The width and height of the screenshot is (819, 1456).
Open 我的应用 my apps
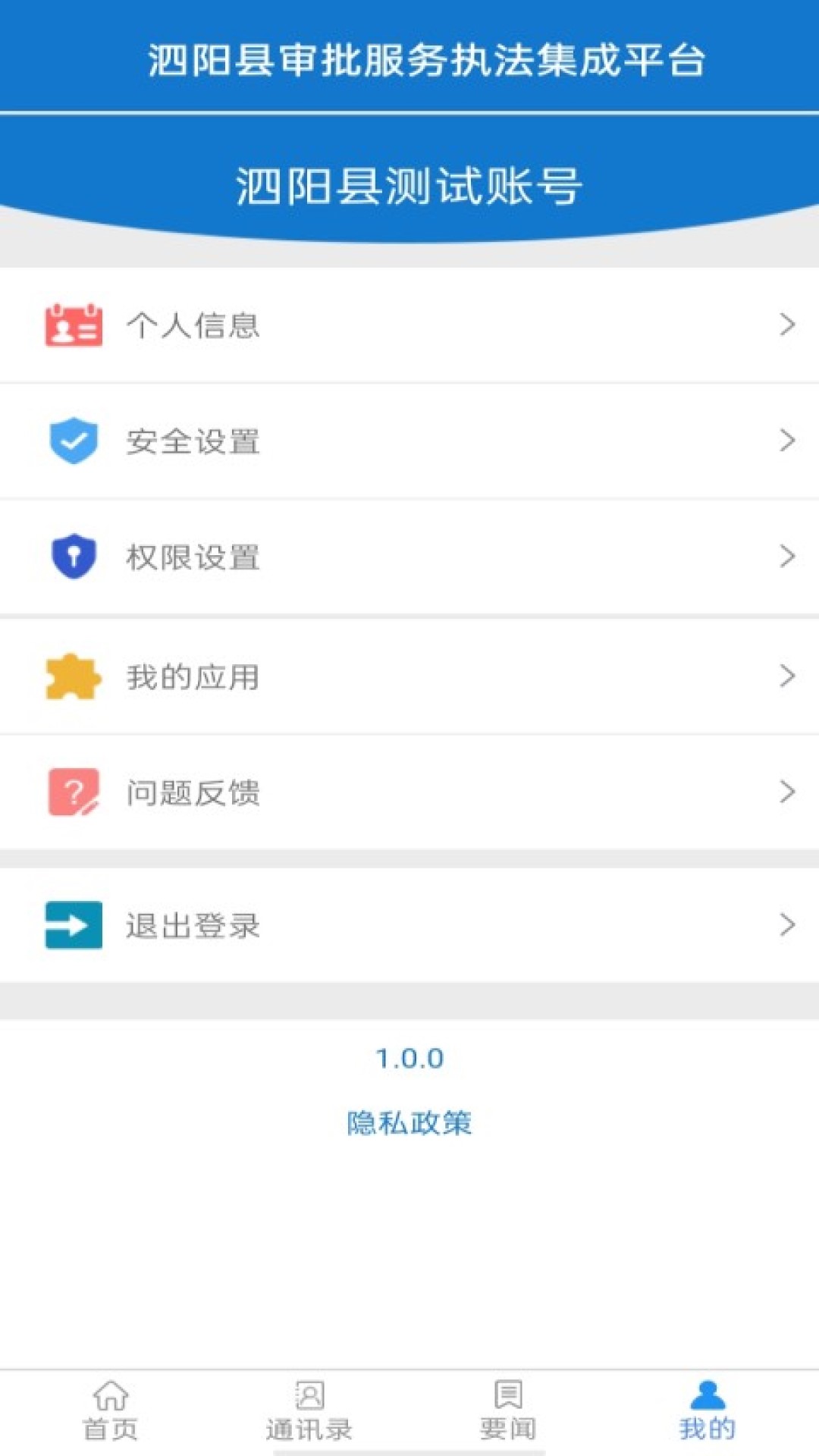pyautogui.click(x=409, y=676)
